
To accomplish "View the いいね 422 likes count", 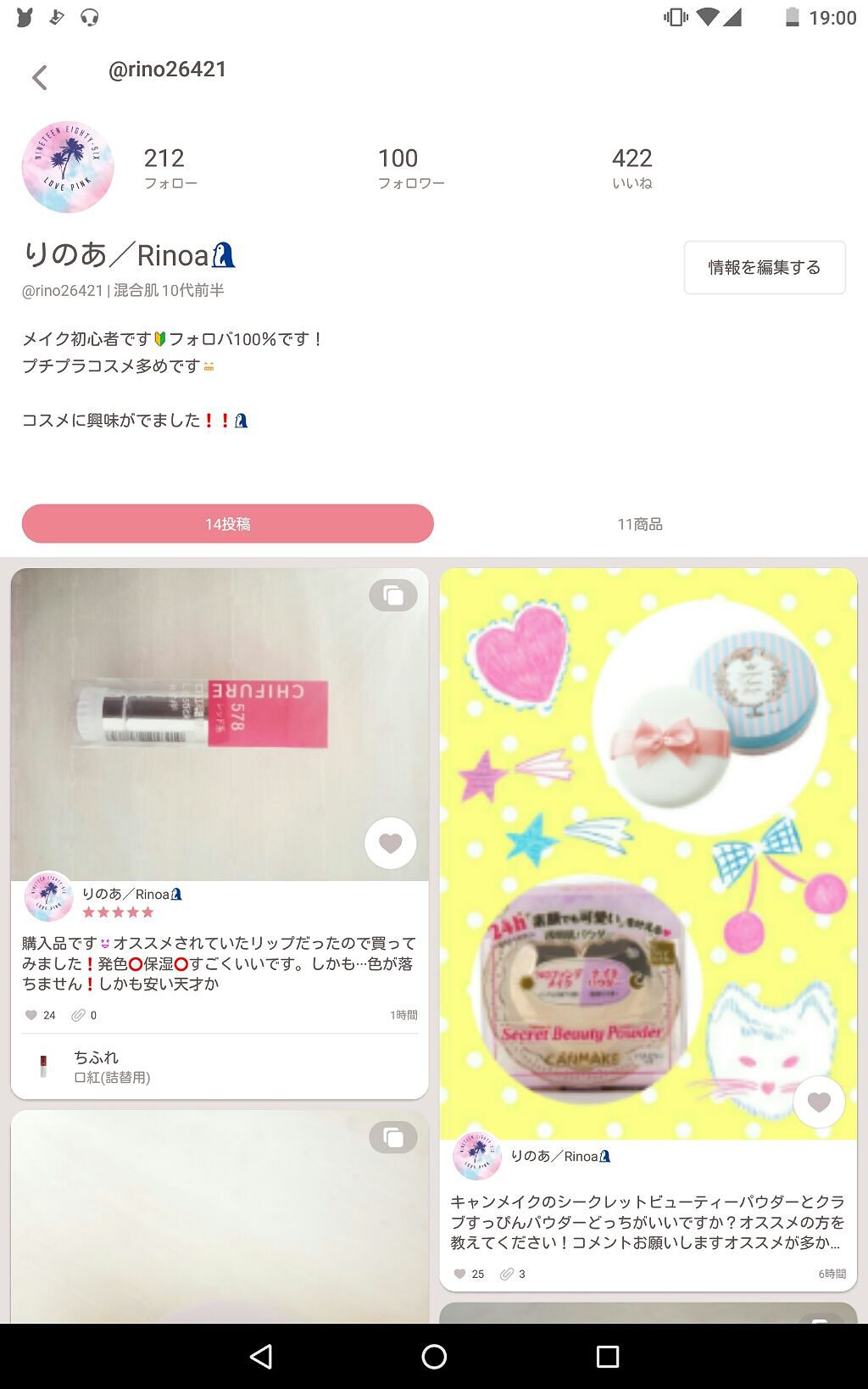I will click(x=632, y=168).
